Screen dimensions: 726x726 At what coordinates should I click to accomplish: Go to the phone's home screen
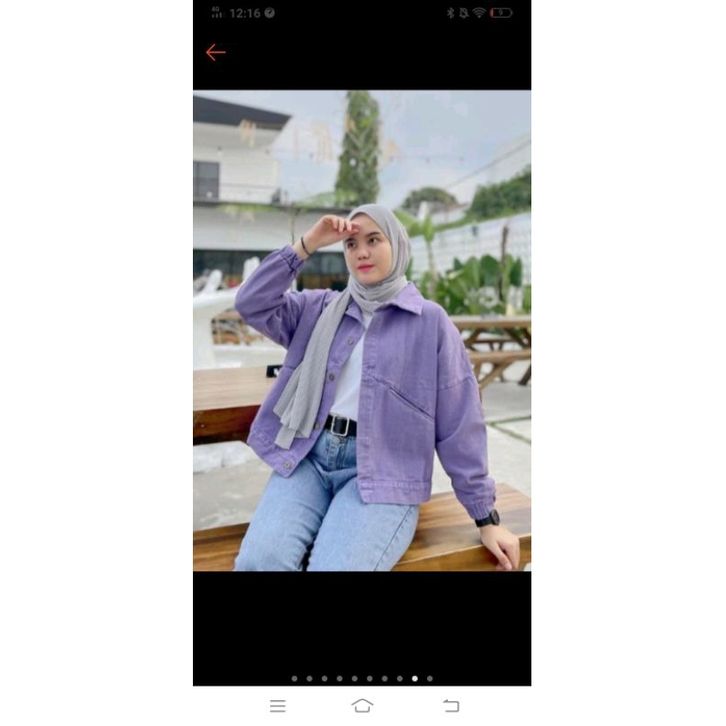point(362,706)
